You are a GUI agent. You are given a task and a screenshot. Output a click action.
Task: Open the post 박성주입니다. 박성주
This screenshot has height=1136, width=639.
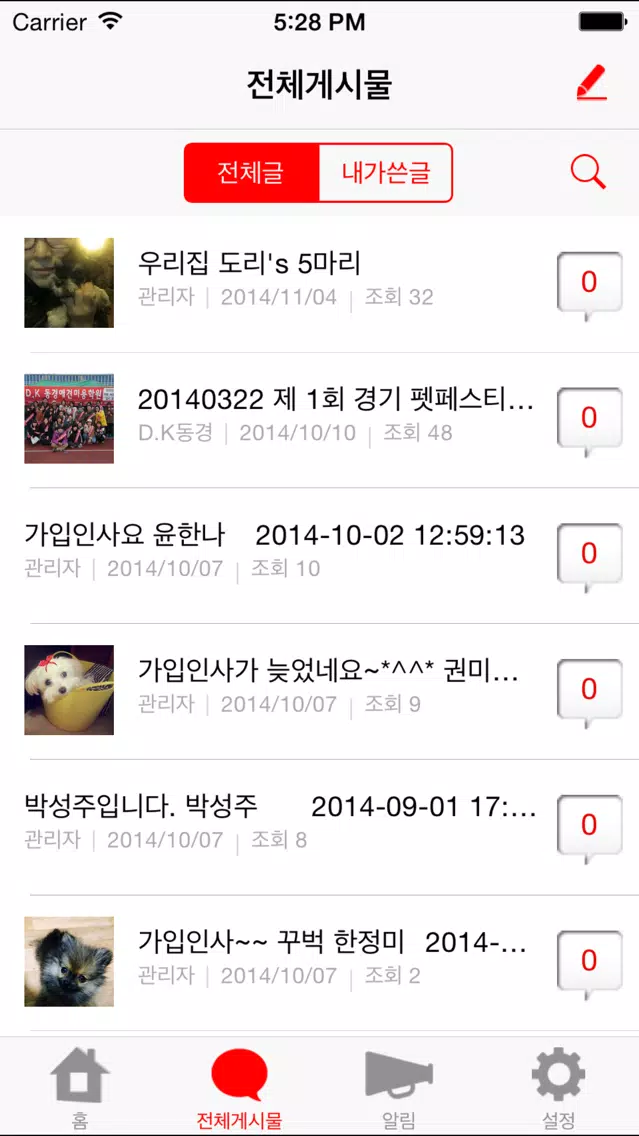280,807
